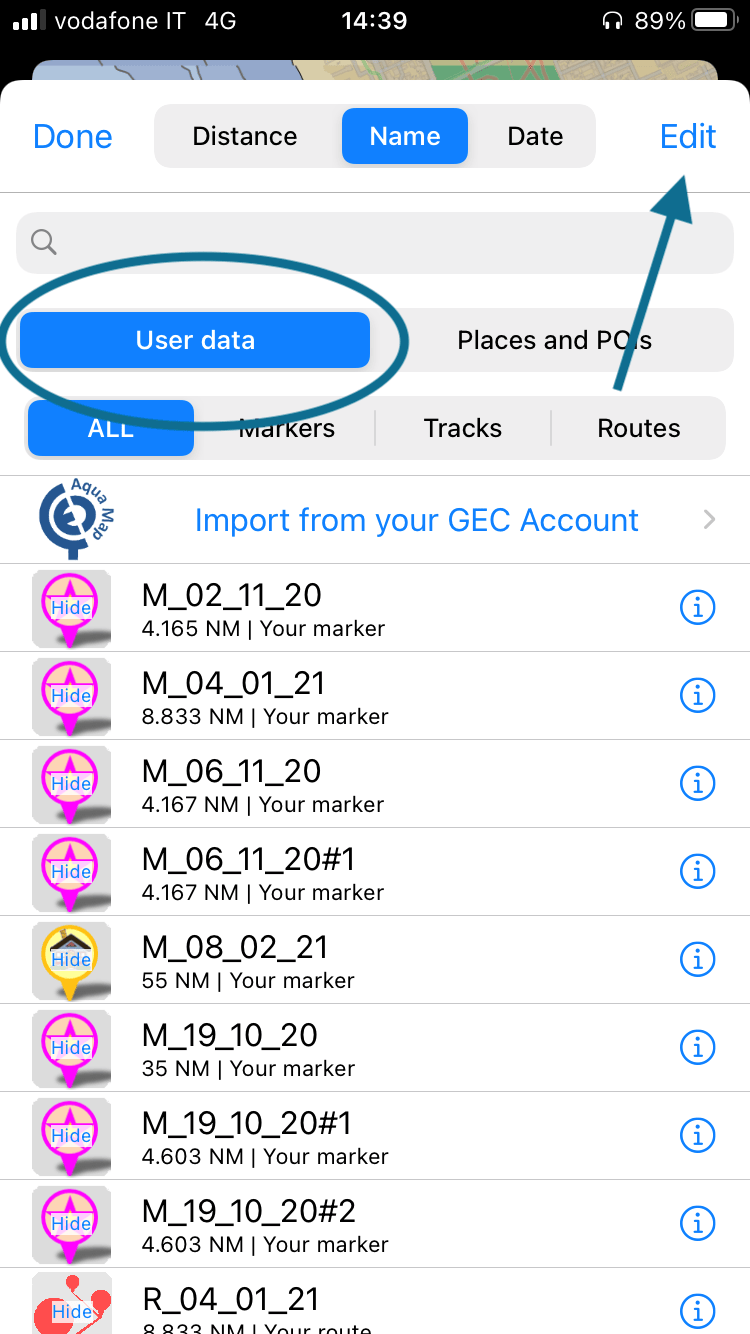Show info for M_04_01_21
The height and width of the screenshot is (1334, 750).
(x=697, y=695)
